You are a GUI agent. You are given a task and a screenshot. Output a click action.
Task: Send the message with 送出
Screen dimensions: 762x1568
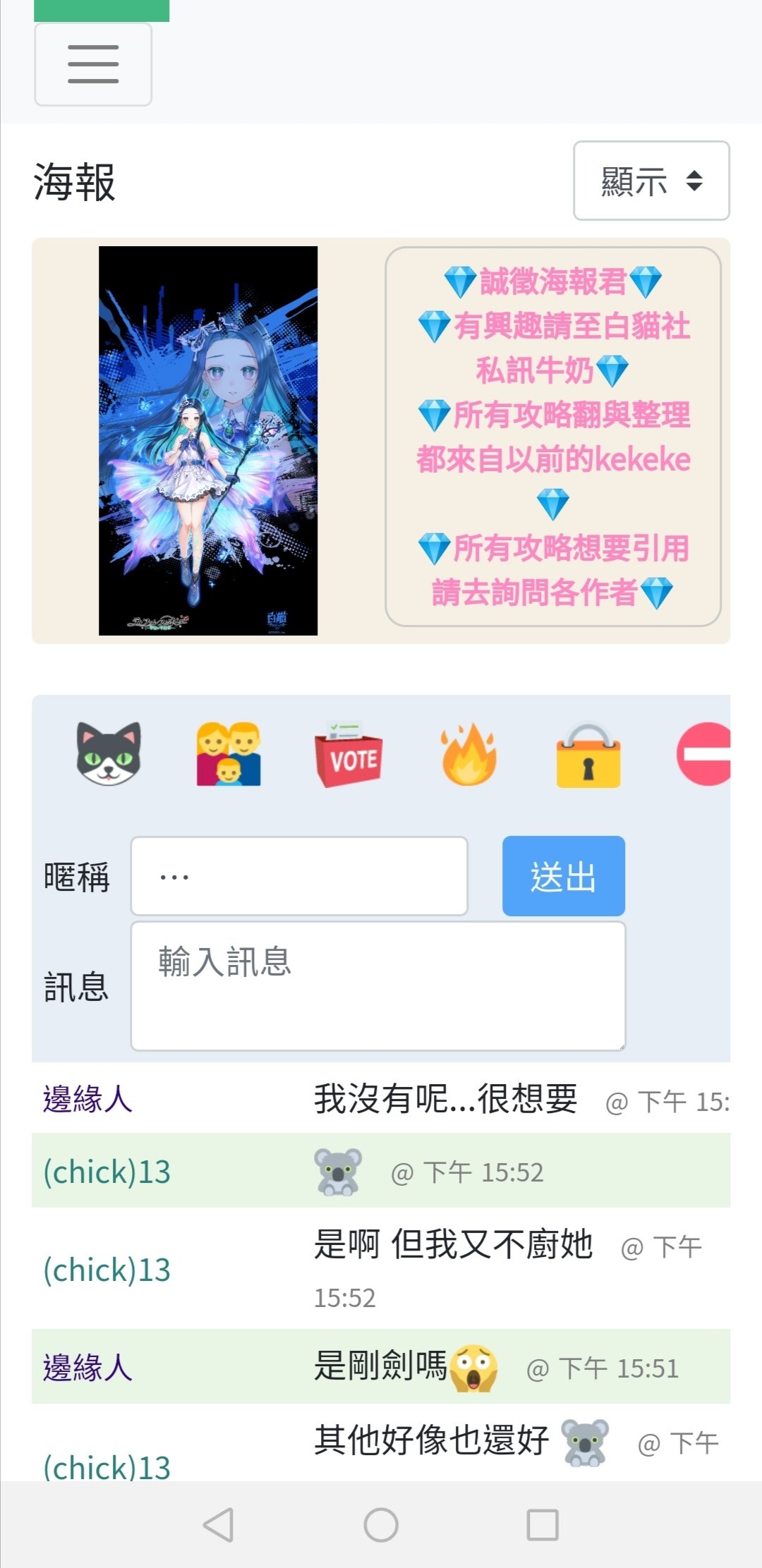tap(563, 876)
